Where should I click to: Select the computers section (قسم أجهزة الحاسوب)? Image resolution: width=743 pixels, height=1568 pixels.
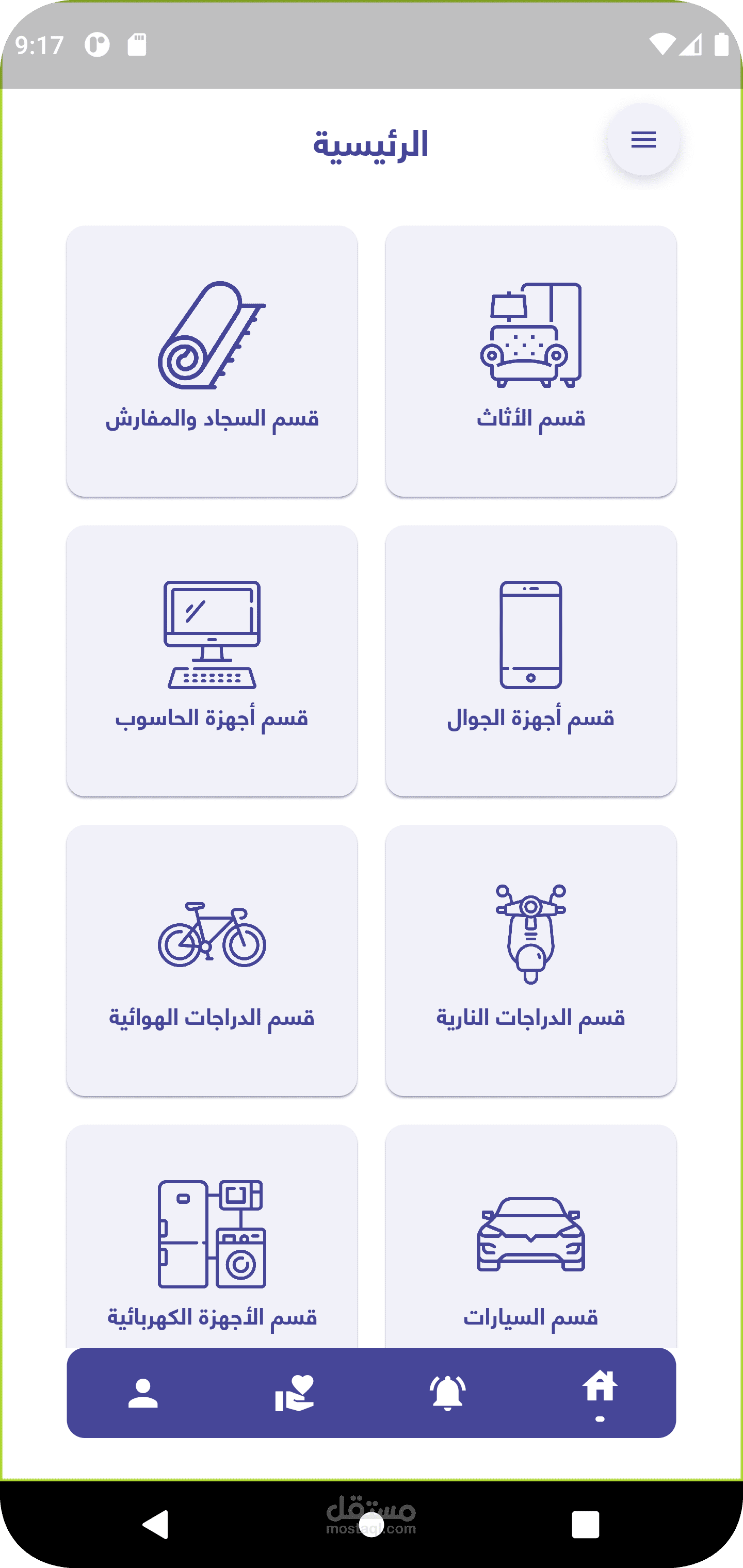(212, 660)
